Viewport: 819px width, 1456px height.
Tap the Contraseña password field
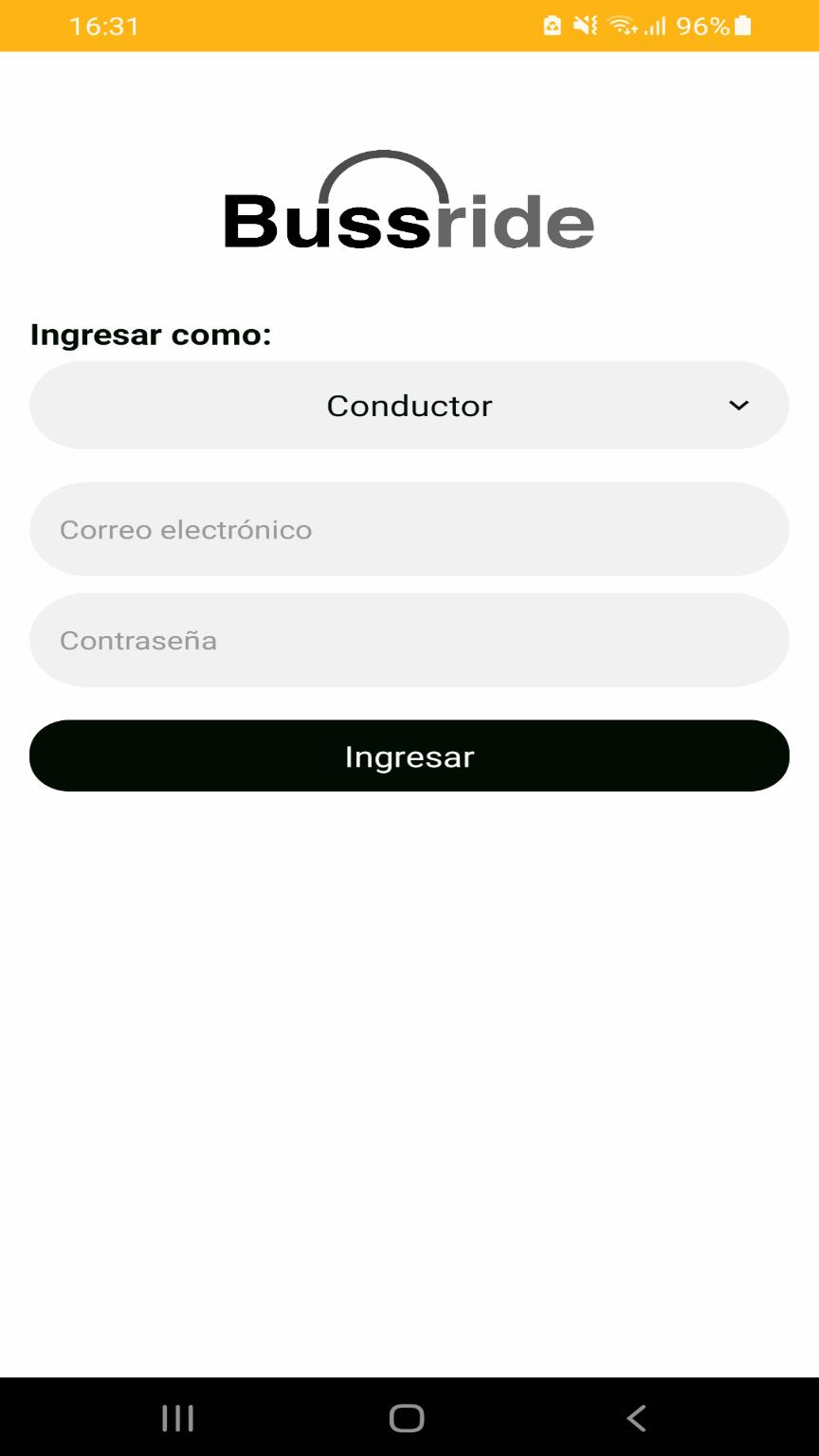(x=409, y=640)
